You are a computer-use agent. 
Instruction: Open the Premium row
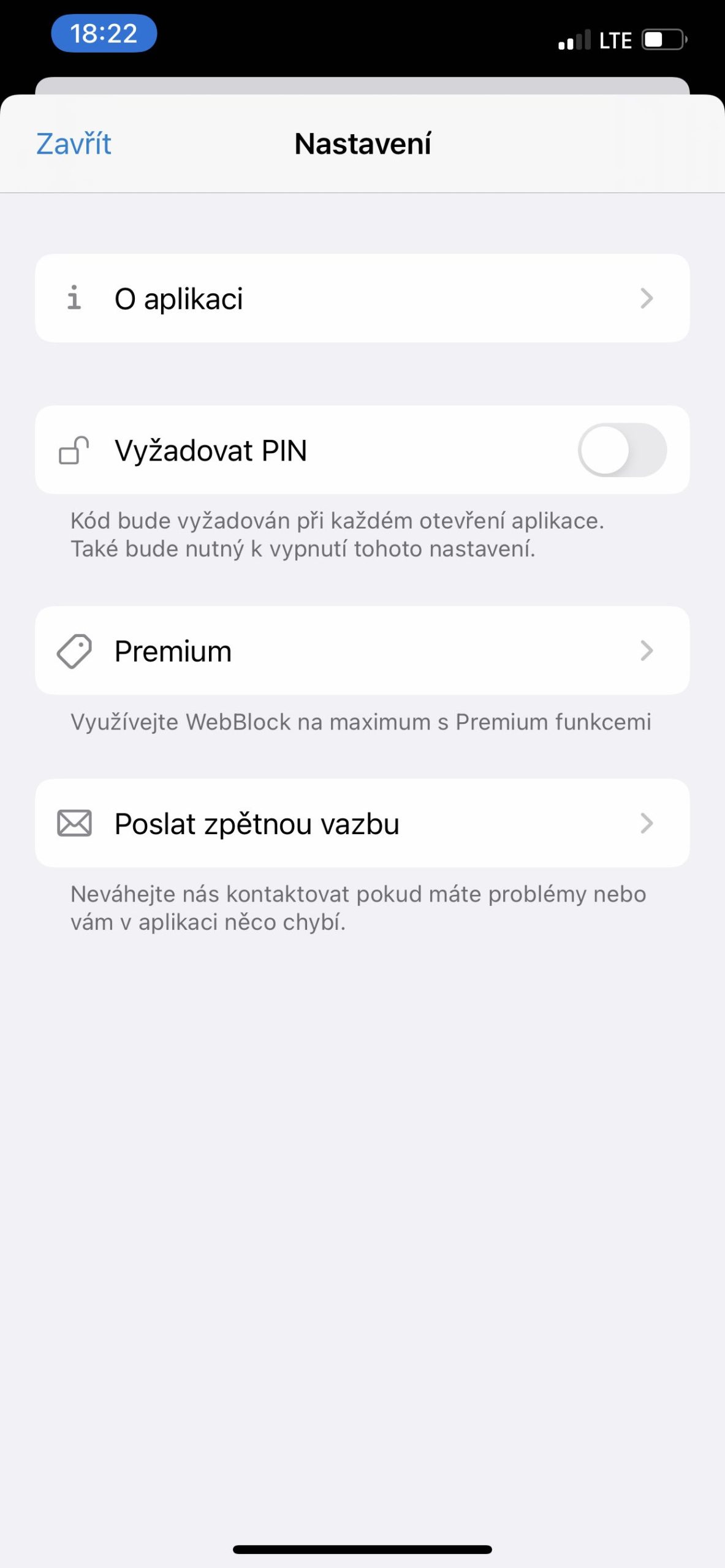(362, 650)
